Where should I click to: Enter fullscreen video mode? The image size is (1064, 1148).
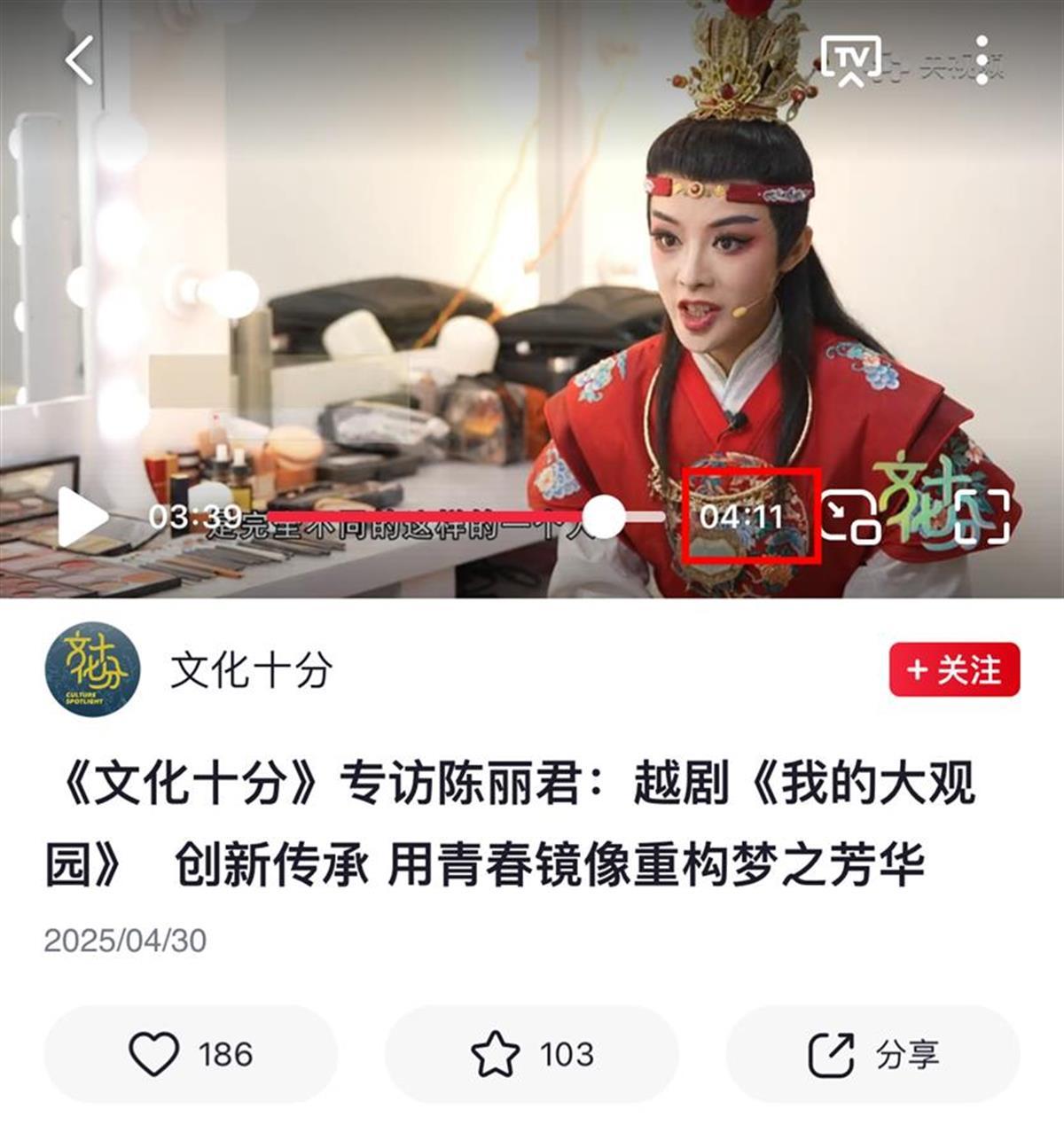coord(982,516)
